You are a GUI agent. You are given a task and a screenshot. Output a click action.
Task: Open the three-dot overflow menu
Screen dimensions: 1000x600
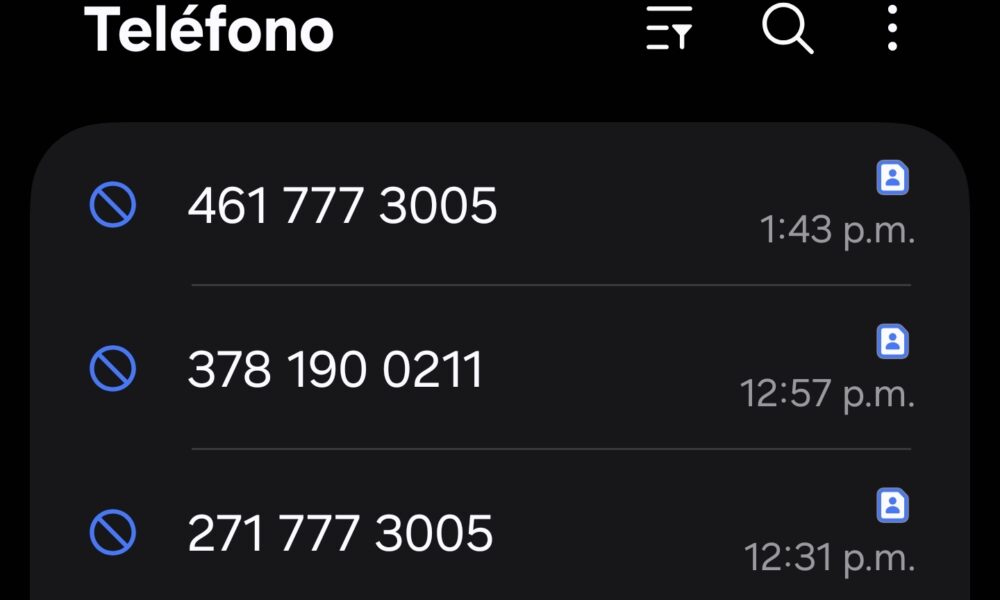click(x=892, y=32)
